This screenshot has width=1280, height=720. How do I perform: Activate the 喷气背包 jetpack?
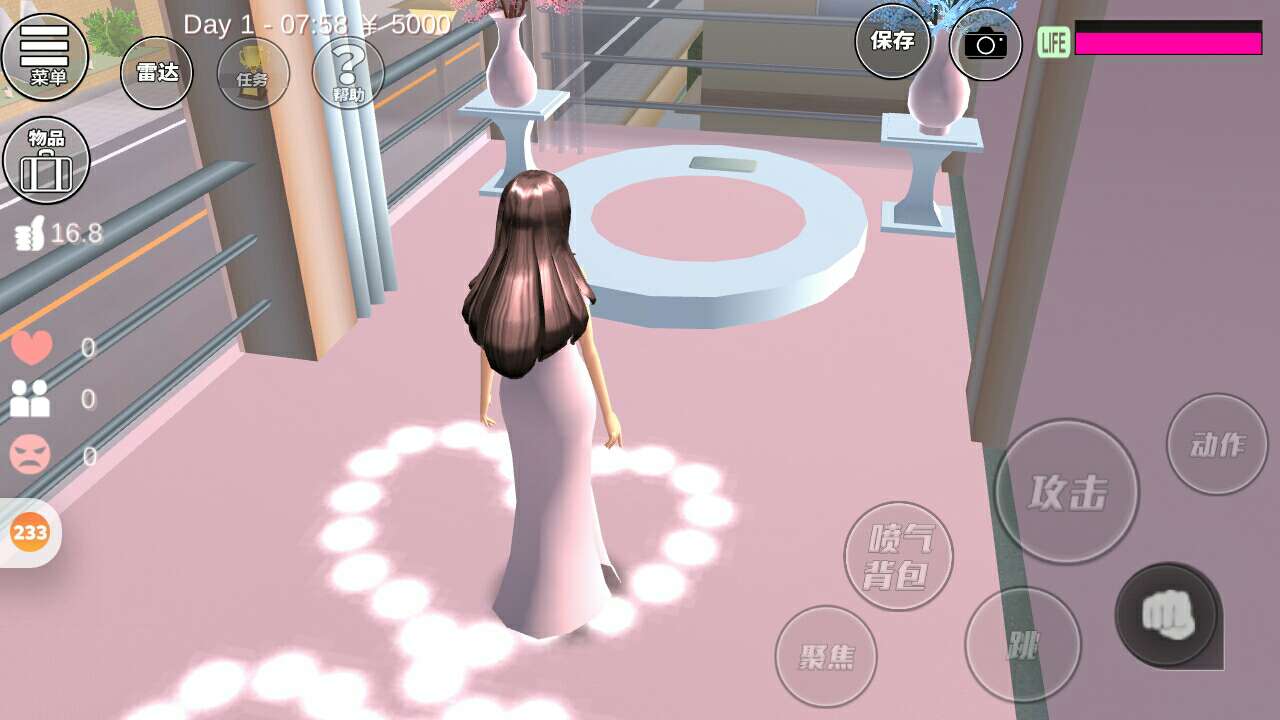(x=898, y=557)
